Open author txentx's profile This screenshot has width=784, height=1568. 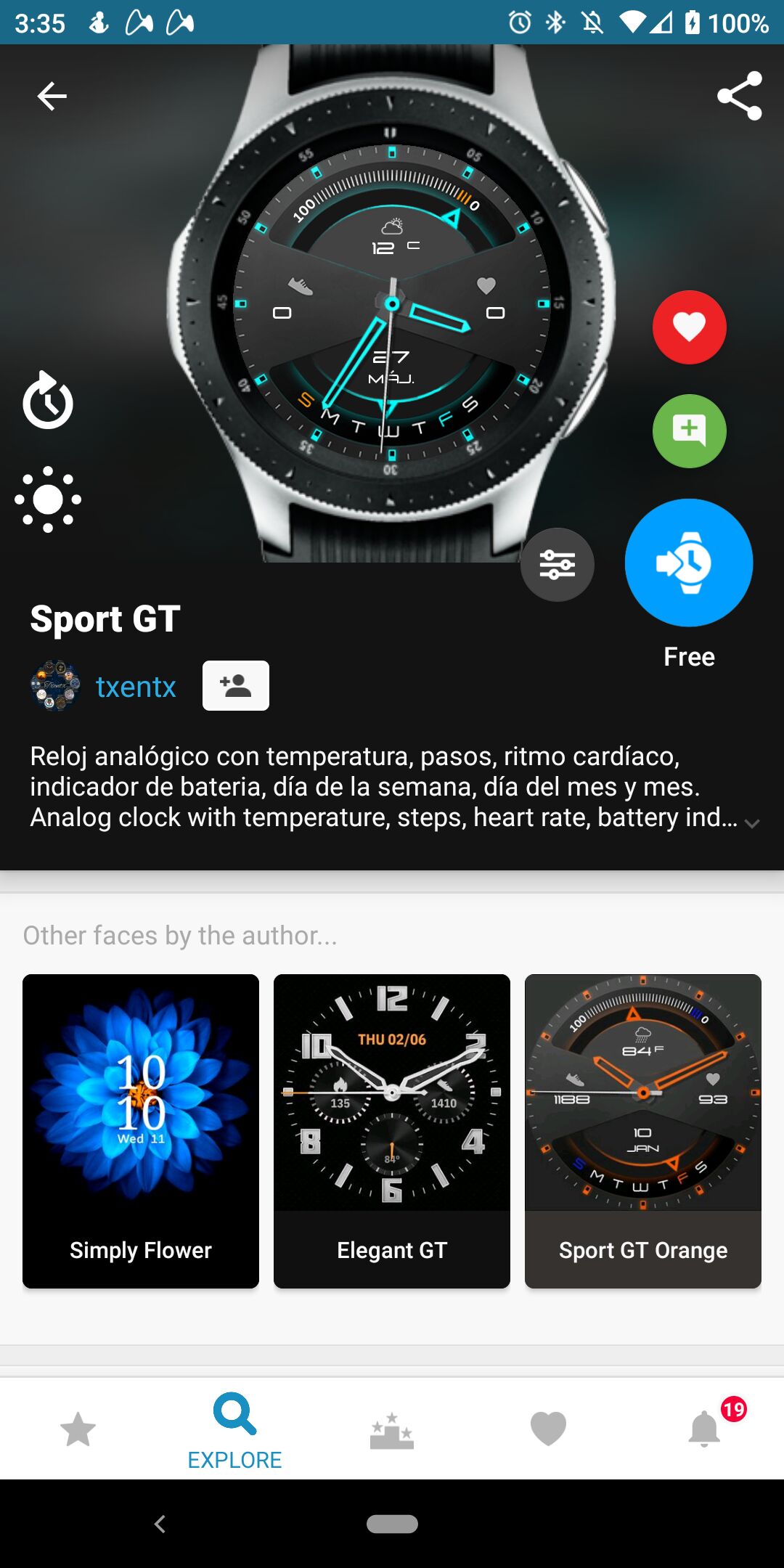(x=136, y=686)
